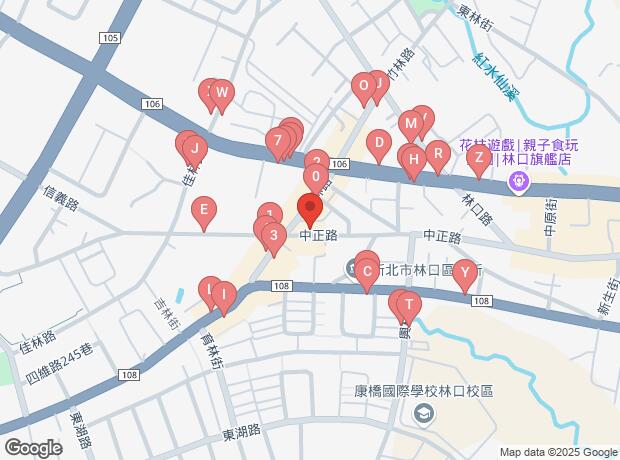Open the map pin labeled Y
This screenshot has height=460, width=620.
pos(465,271)
